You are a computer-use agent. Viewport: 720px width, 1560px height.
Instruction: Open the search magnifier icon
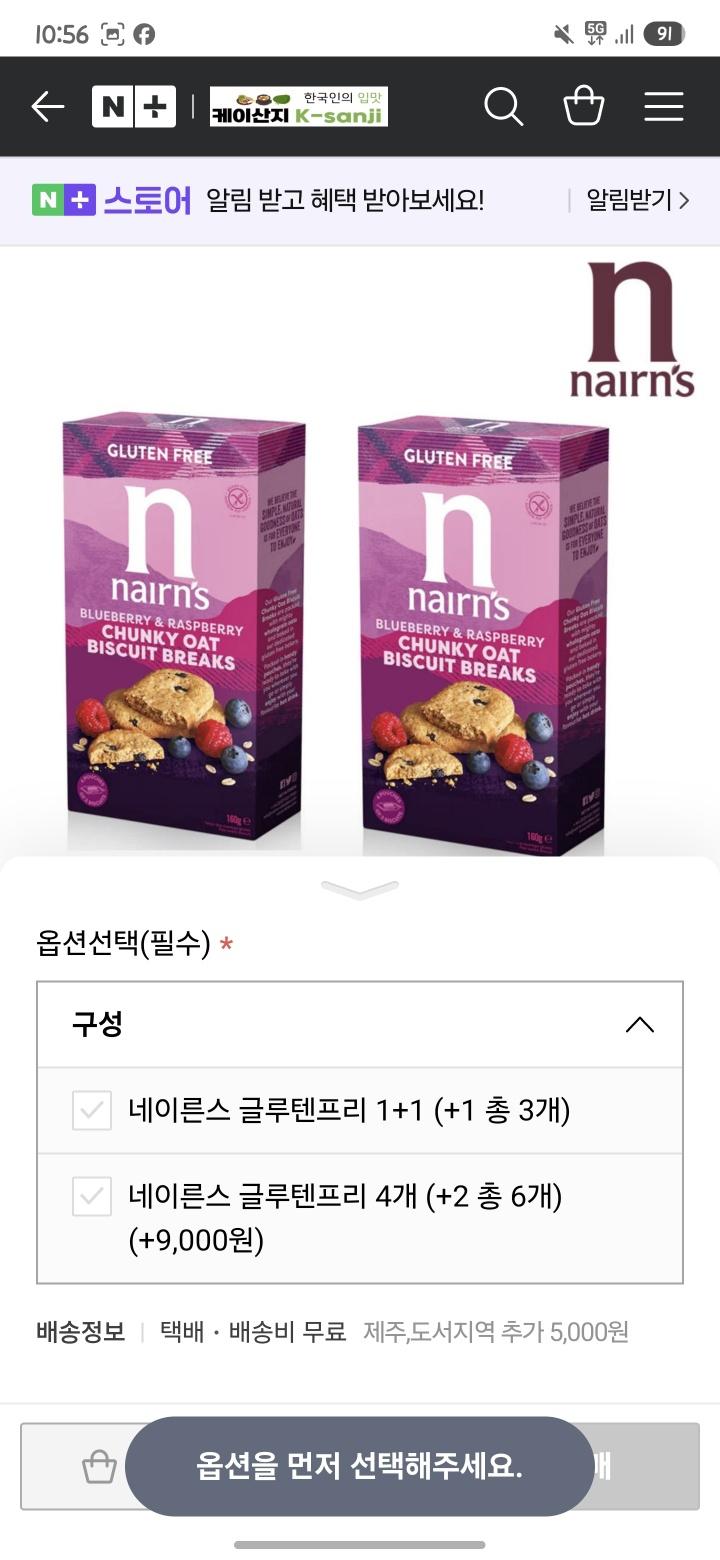pyautogui.click(x=503, y=106)
